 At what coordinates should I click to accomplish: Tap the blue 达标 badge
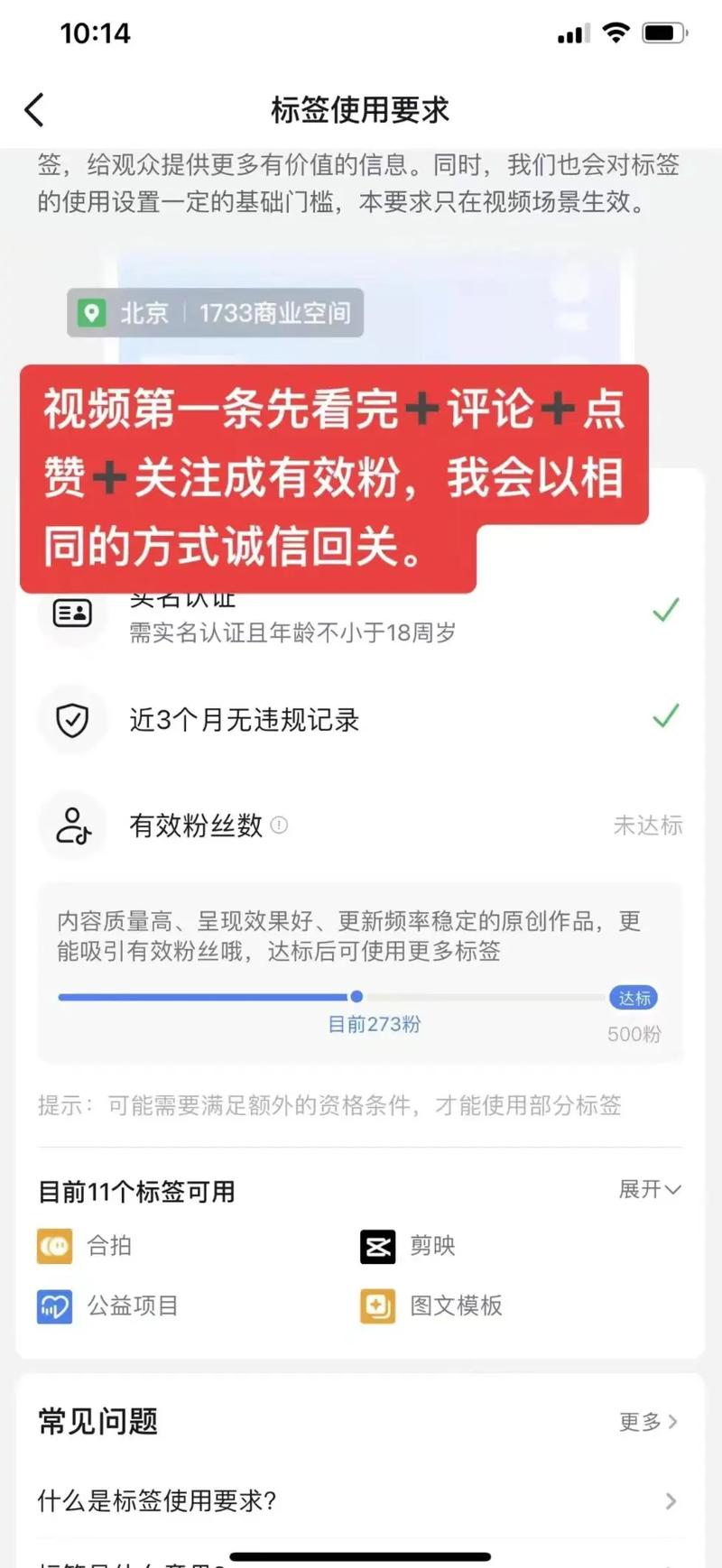(x=634, y=997)
